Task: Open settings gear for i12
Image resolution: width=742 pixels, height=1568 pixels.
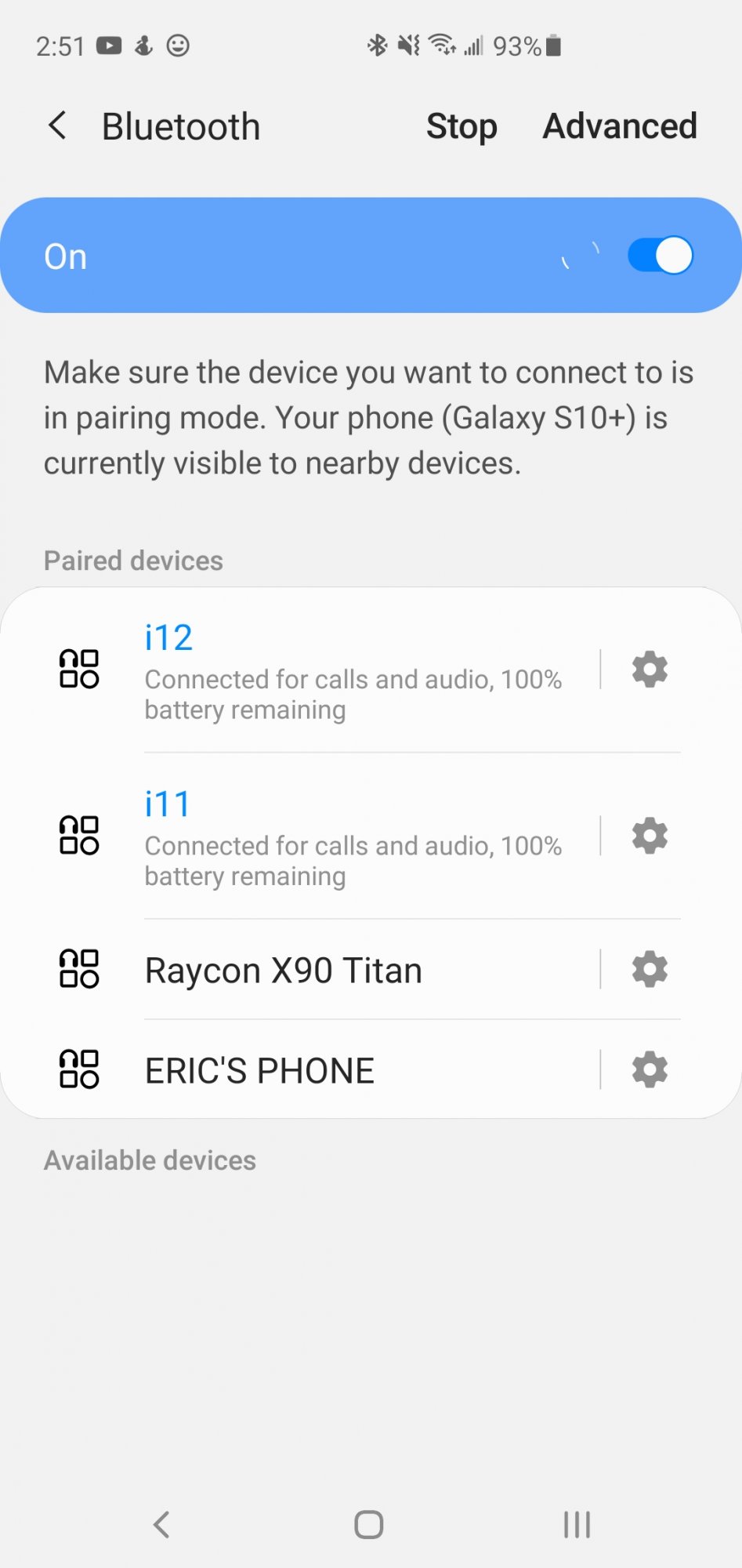Action: coord(650,670)
